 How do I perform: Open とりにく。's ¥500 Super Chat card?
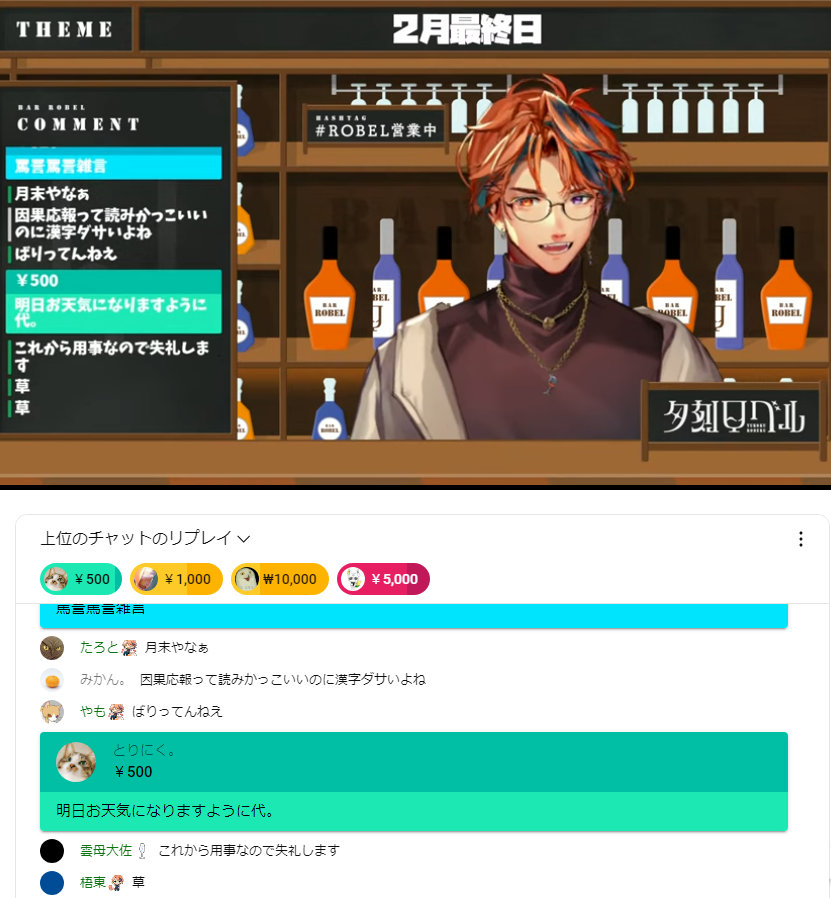(413, 782)
